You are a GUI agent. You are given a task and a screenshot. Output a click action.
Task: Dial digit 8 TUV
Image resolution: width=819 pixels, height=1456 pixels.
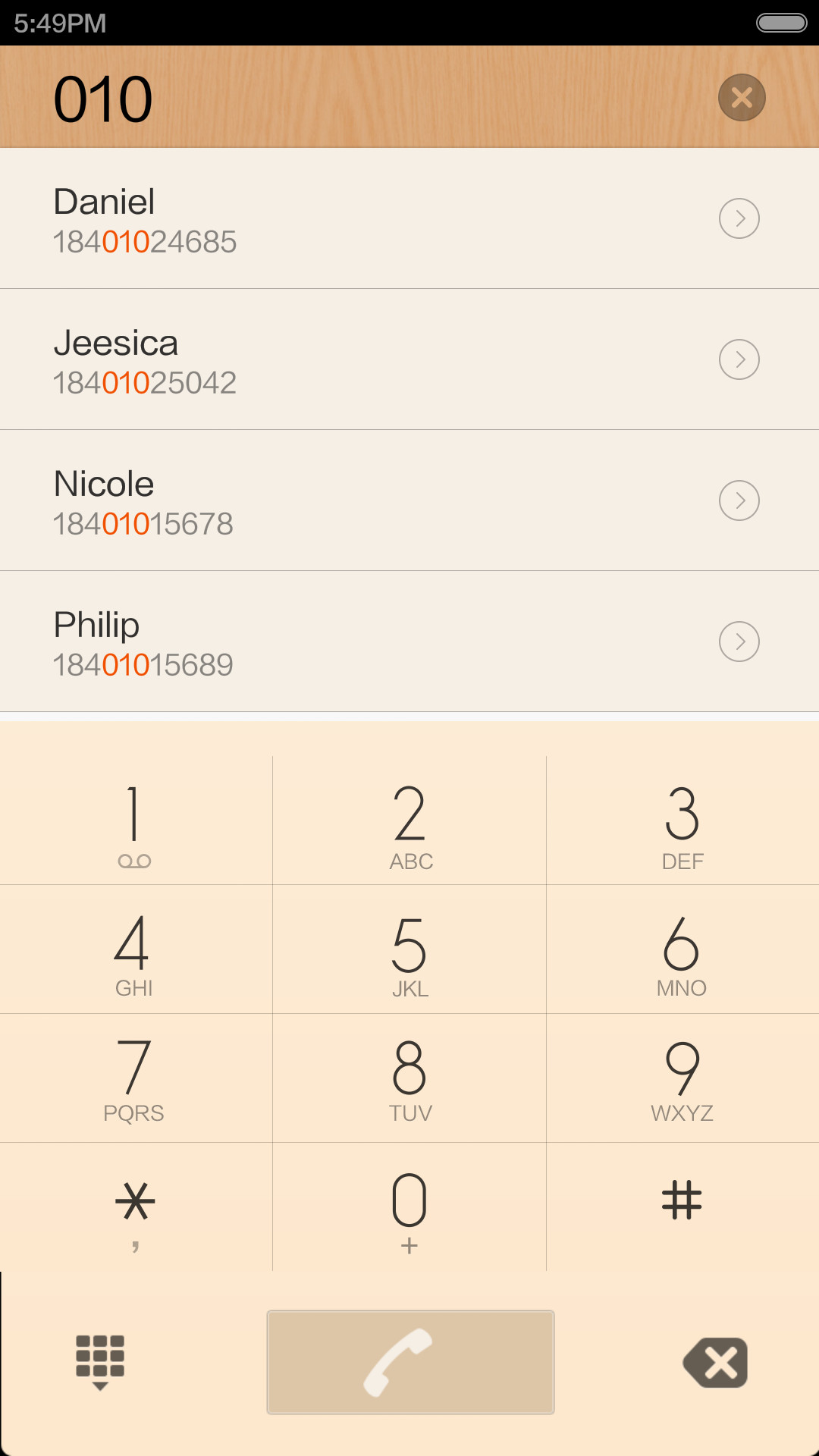[x=409, y=1078]
